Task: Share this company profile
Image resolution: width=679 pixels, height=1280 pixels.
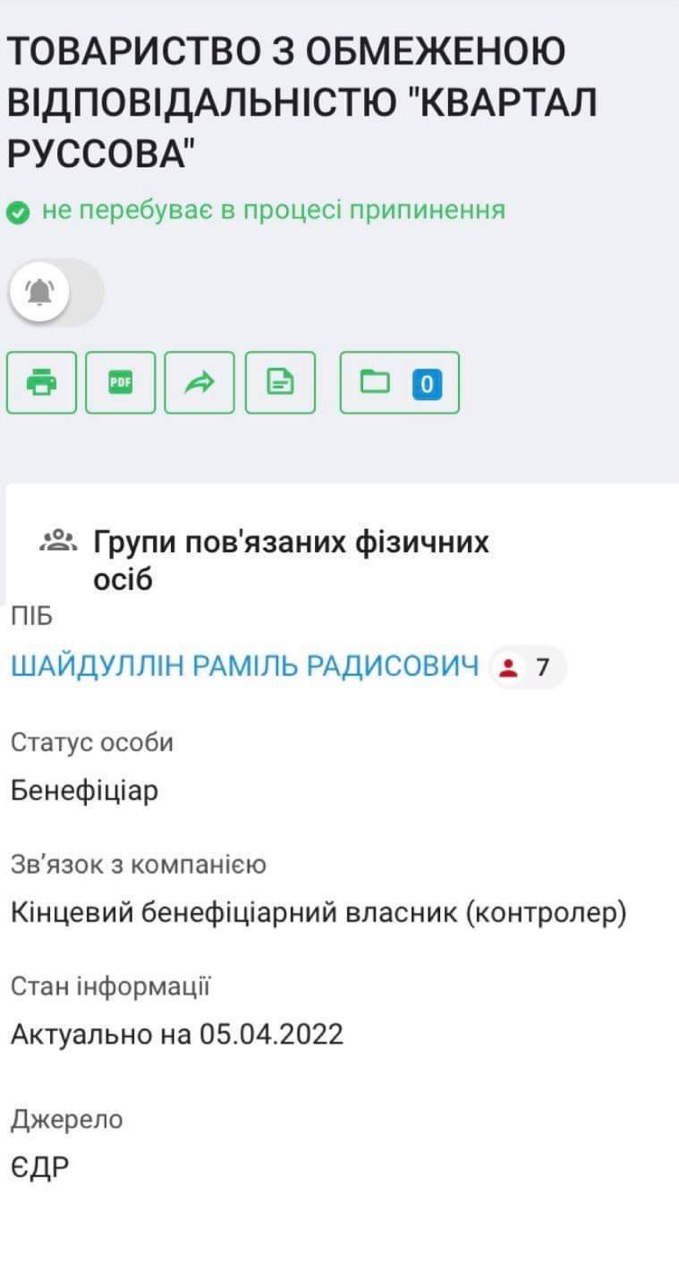Action: coord(200,382)
